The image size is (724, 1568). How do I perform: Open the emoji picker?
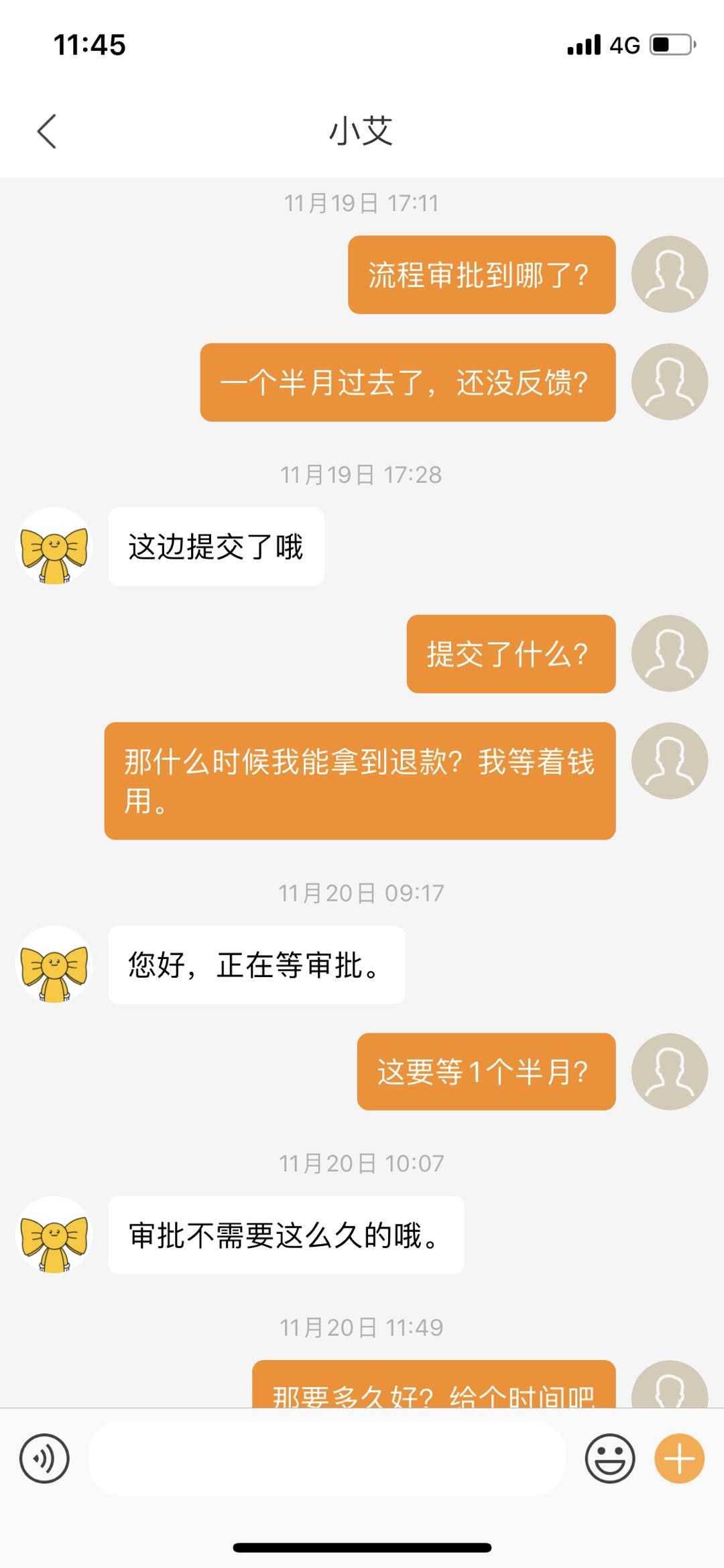[x=609, y=1458]
